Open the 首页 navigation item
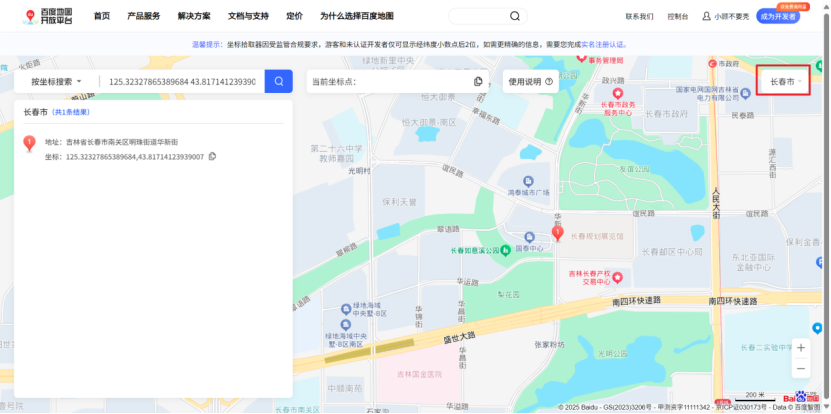 102,16
